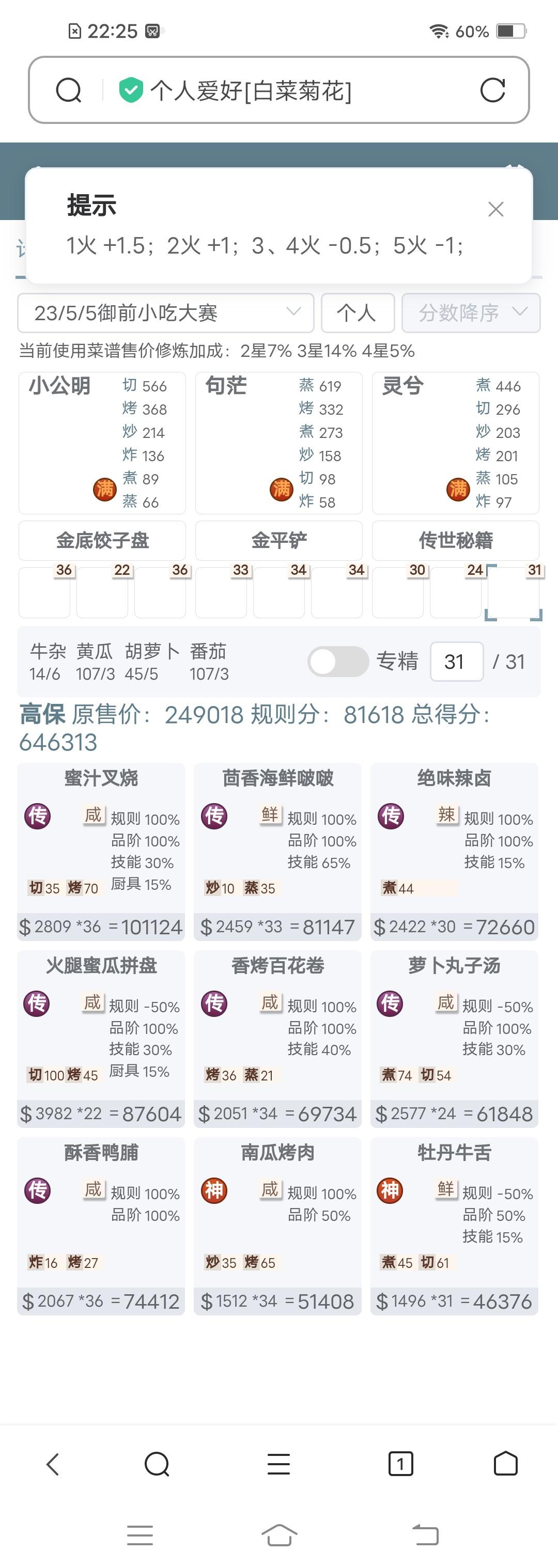Go back with the browser back arrow
The width and height of the screenshot is (558, 1568).
coord(53,1464)
